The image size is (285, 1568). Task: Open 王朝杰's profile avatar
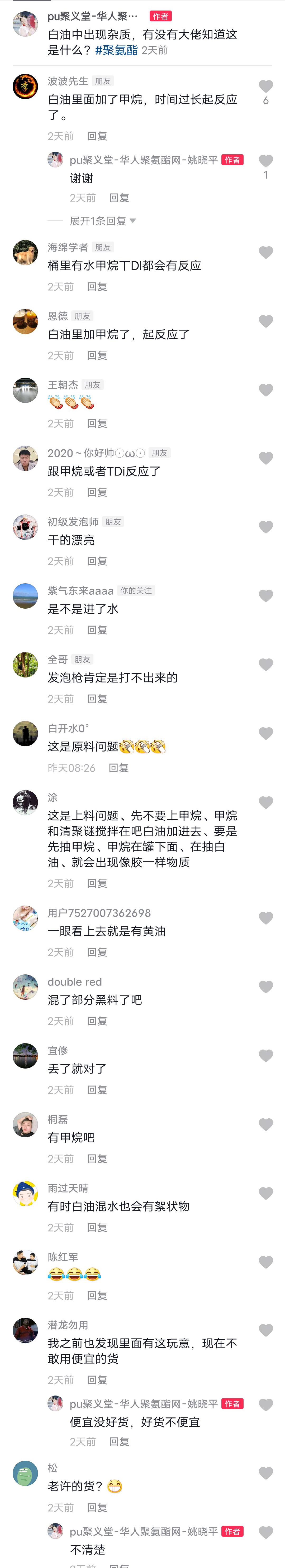click(26, 390)
